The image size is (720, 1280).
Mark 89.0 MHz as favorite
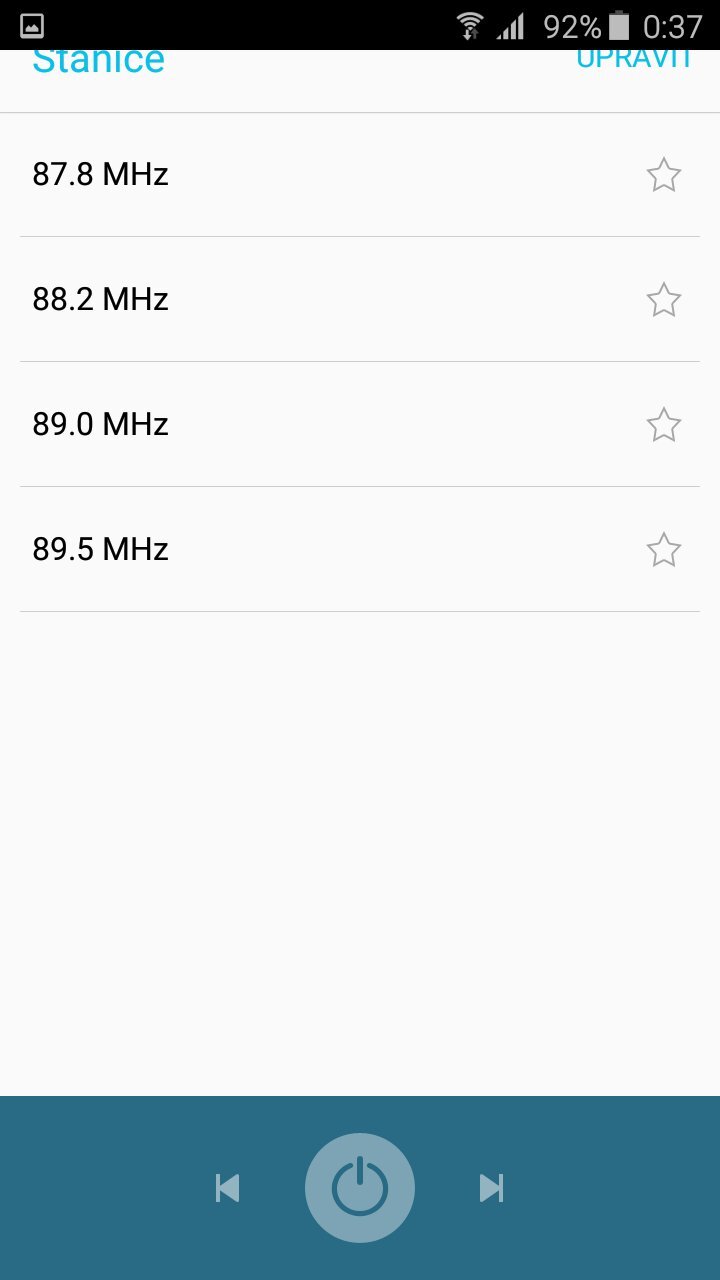[663, 425]
